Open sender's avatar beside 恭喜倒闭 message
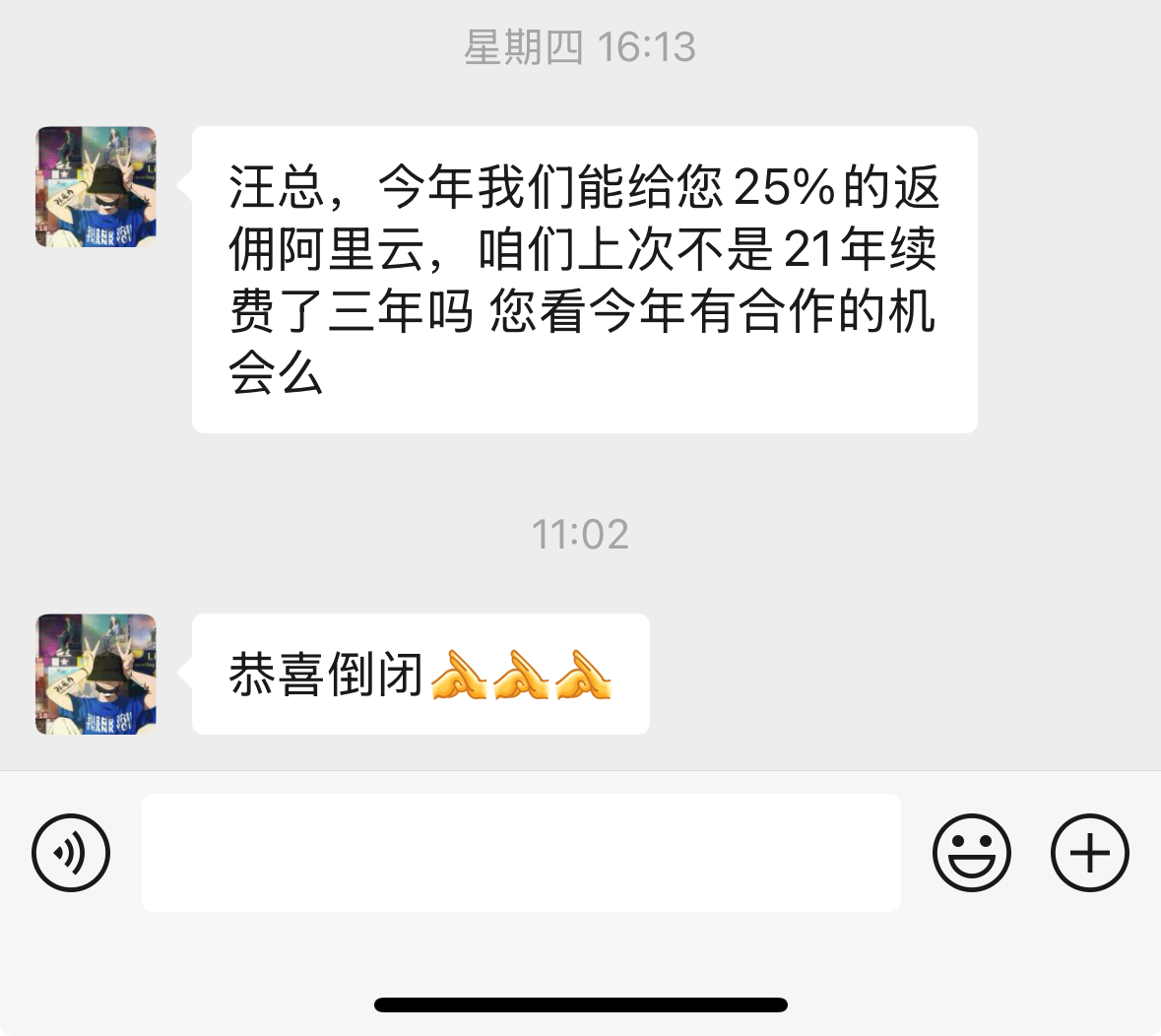This screenshot has height=1036, width=1161. point(96,675)
